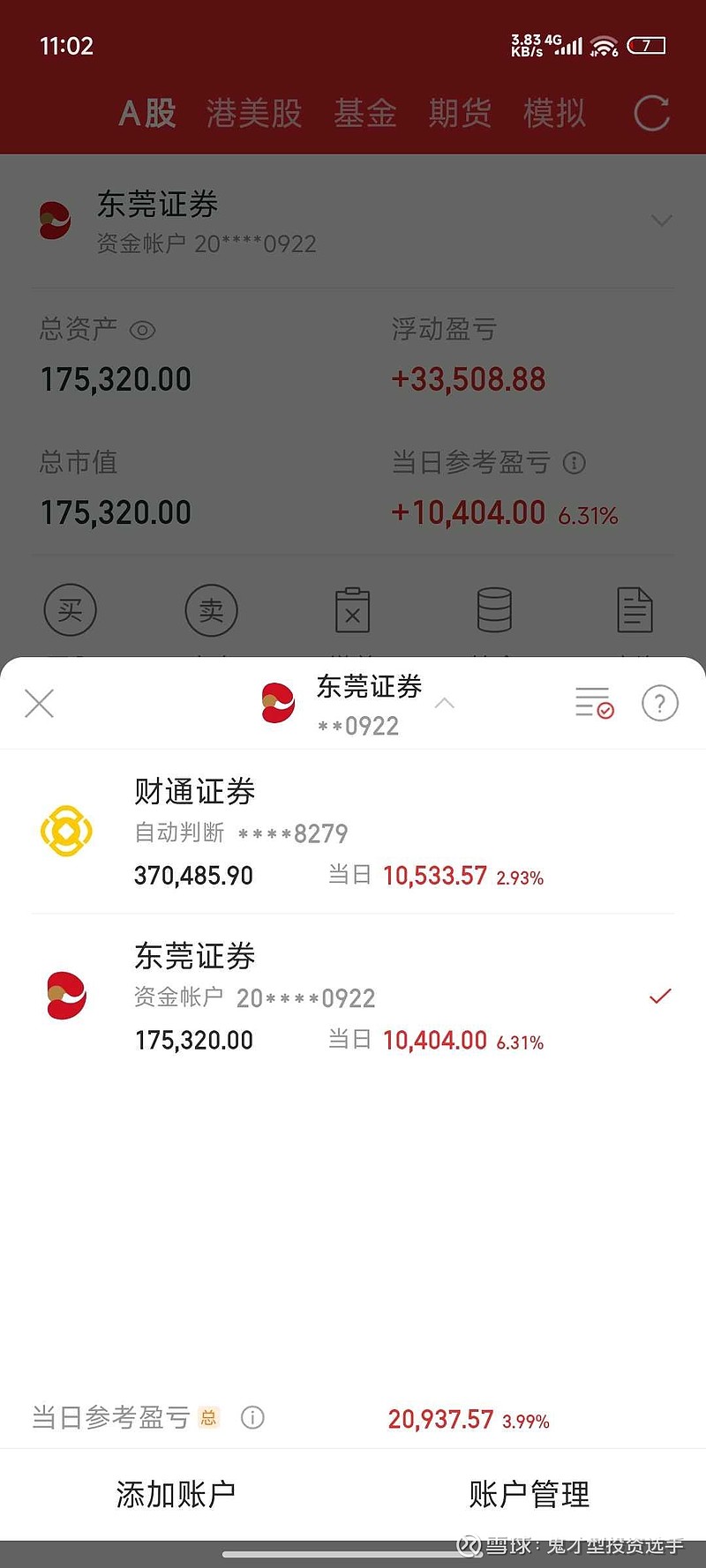Select the 东莞证券 account ending 0922
This screenshot has width=706, height=1568.
click(353, 997)
